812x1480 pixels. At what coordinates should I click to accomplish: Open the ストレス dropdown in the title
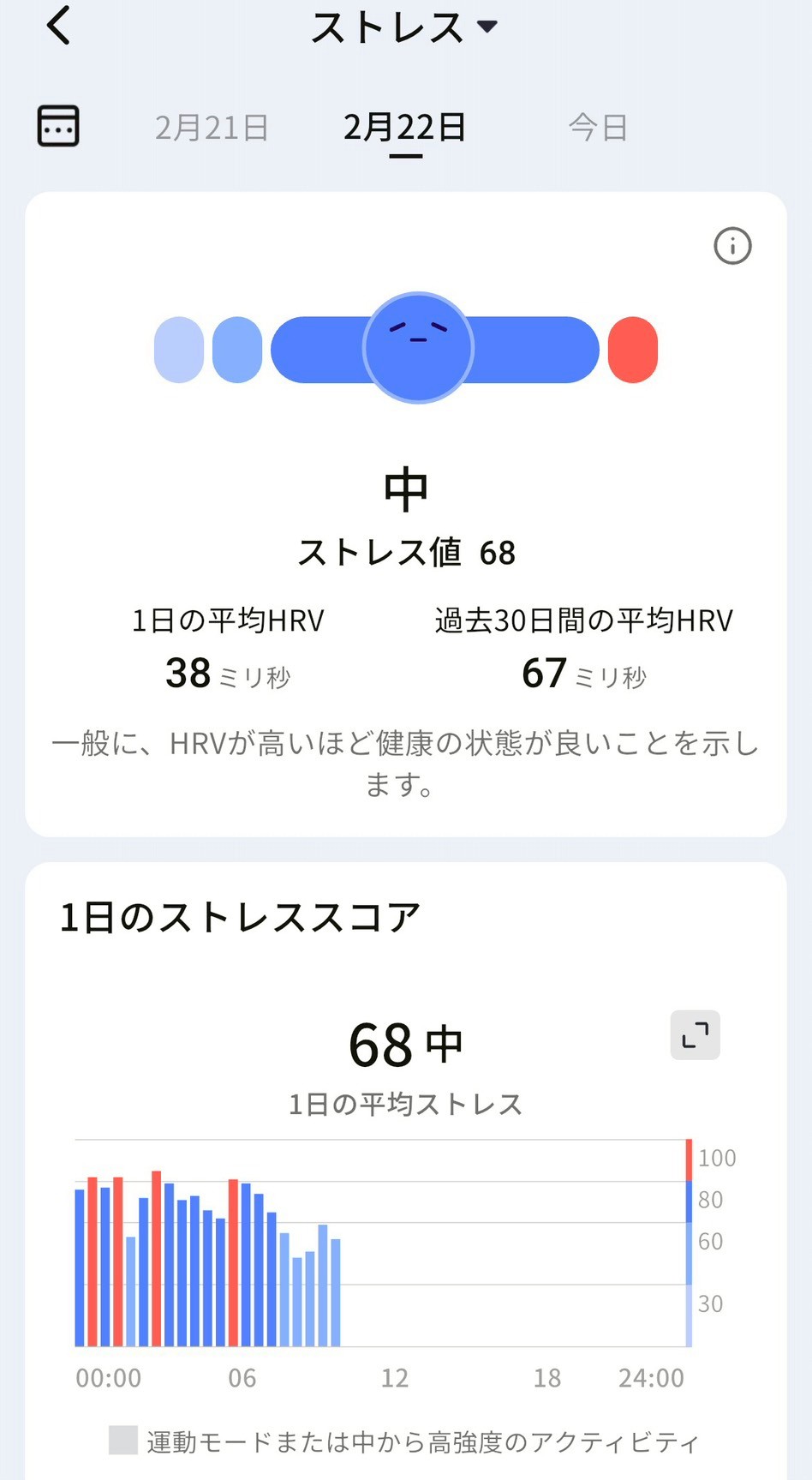point(404,27)
